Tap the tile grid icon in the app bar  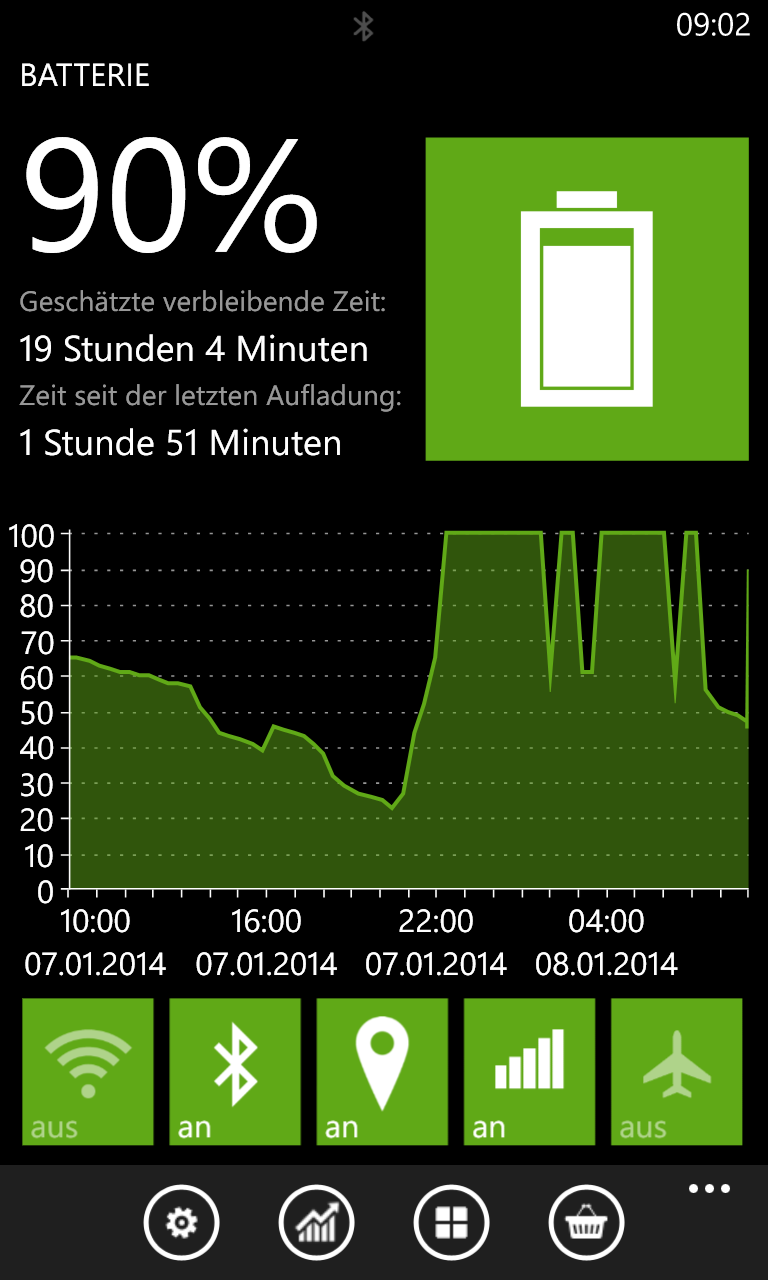point(451,1222)
